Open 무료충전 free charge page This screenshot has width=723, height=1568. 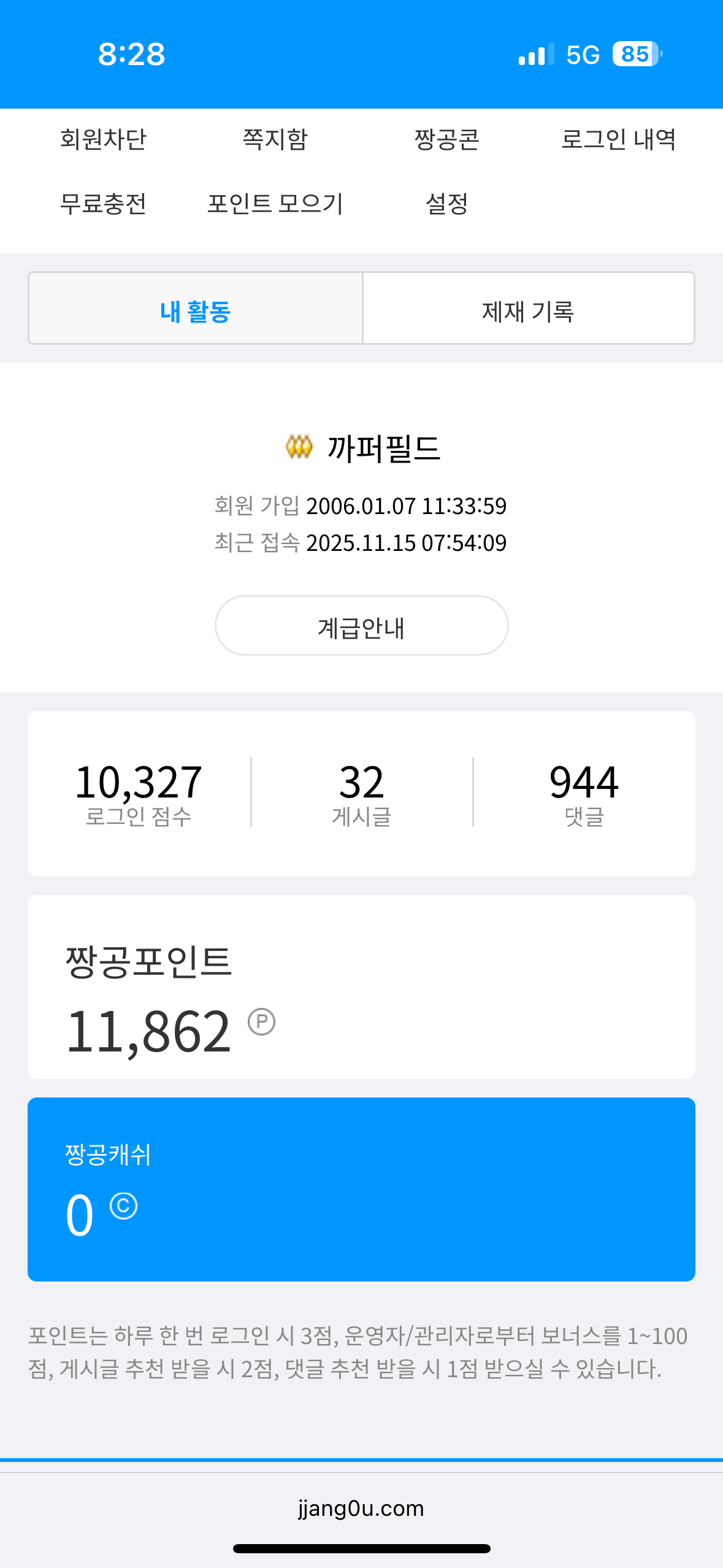click(x=103, y=204)
